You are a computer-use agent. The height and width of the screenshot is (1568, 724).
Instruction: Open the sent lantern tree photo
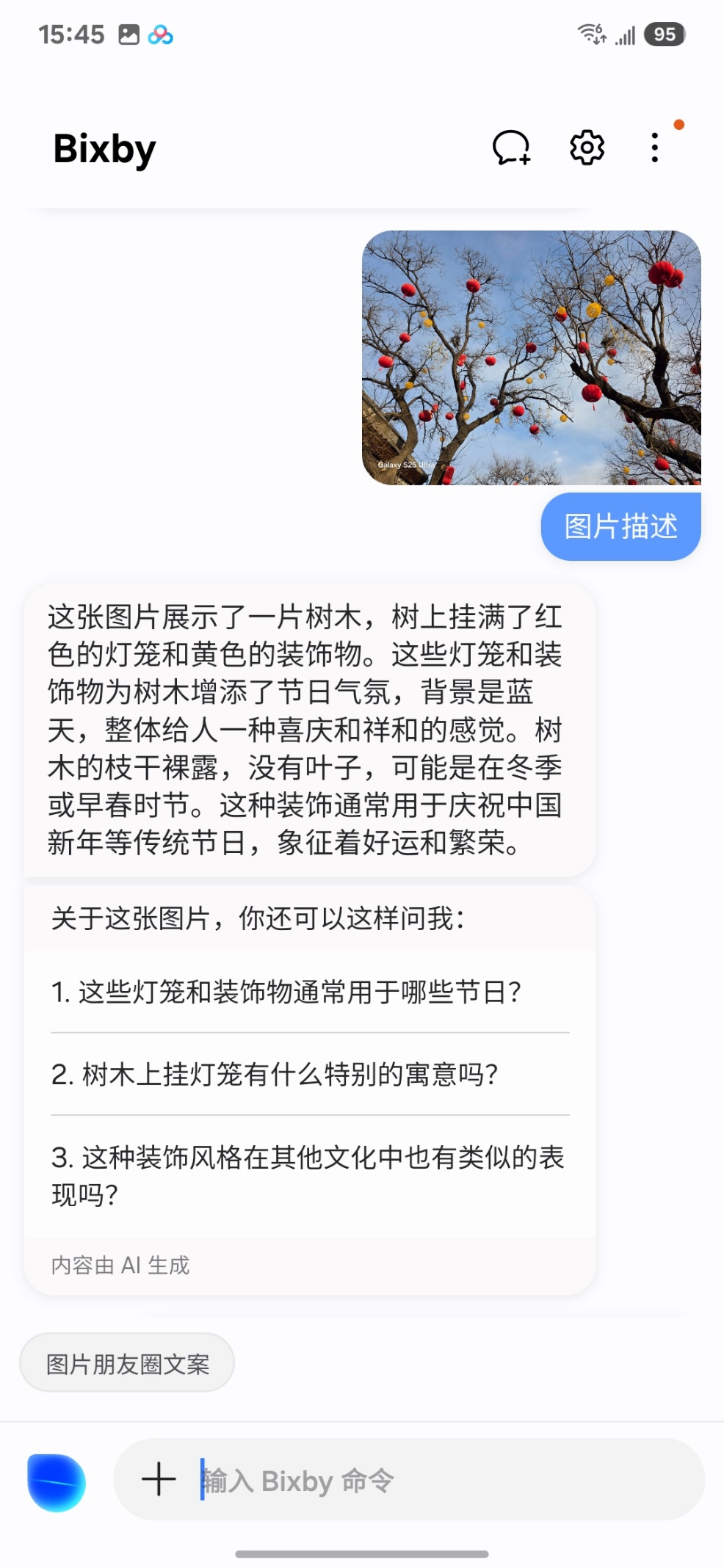[x=531, y=357]
